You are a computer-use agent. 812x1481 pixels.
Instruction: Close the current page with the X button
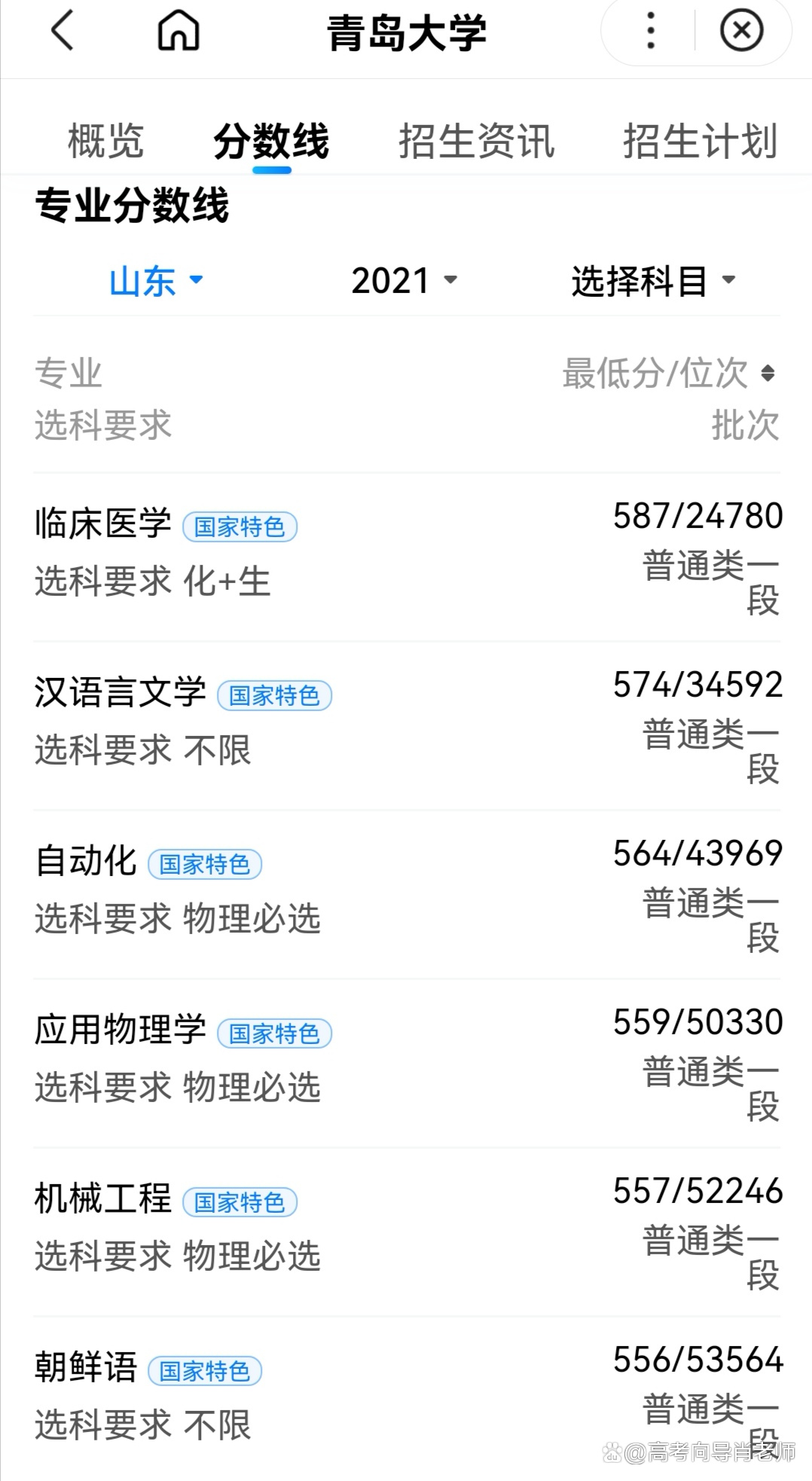[741, 32]
